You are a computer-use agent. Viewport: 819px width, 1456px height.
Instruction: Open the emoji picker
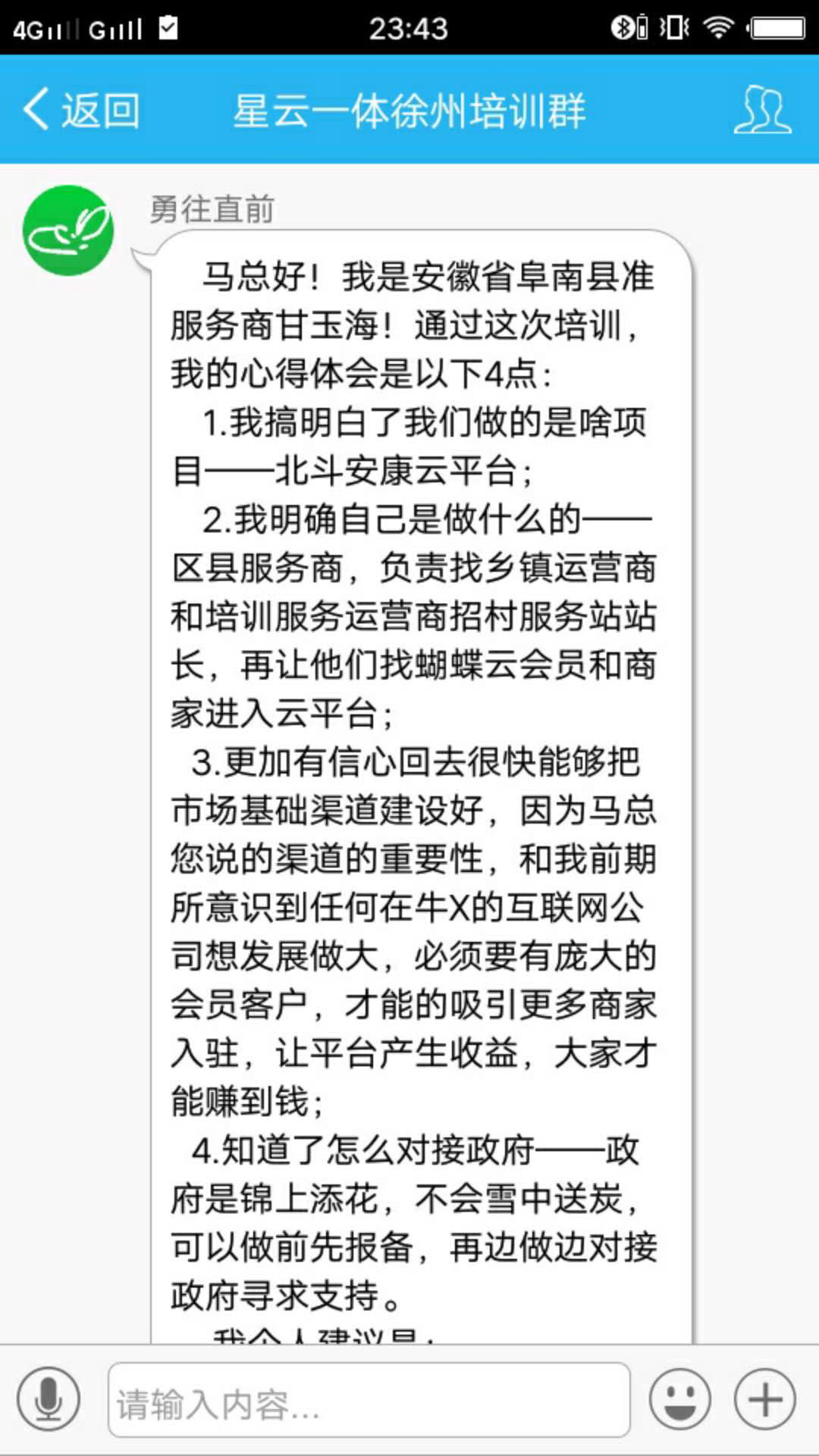click(x=680, y=1399)
